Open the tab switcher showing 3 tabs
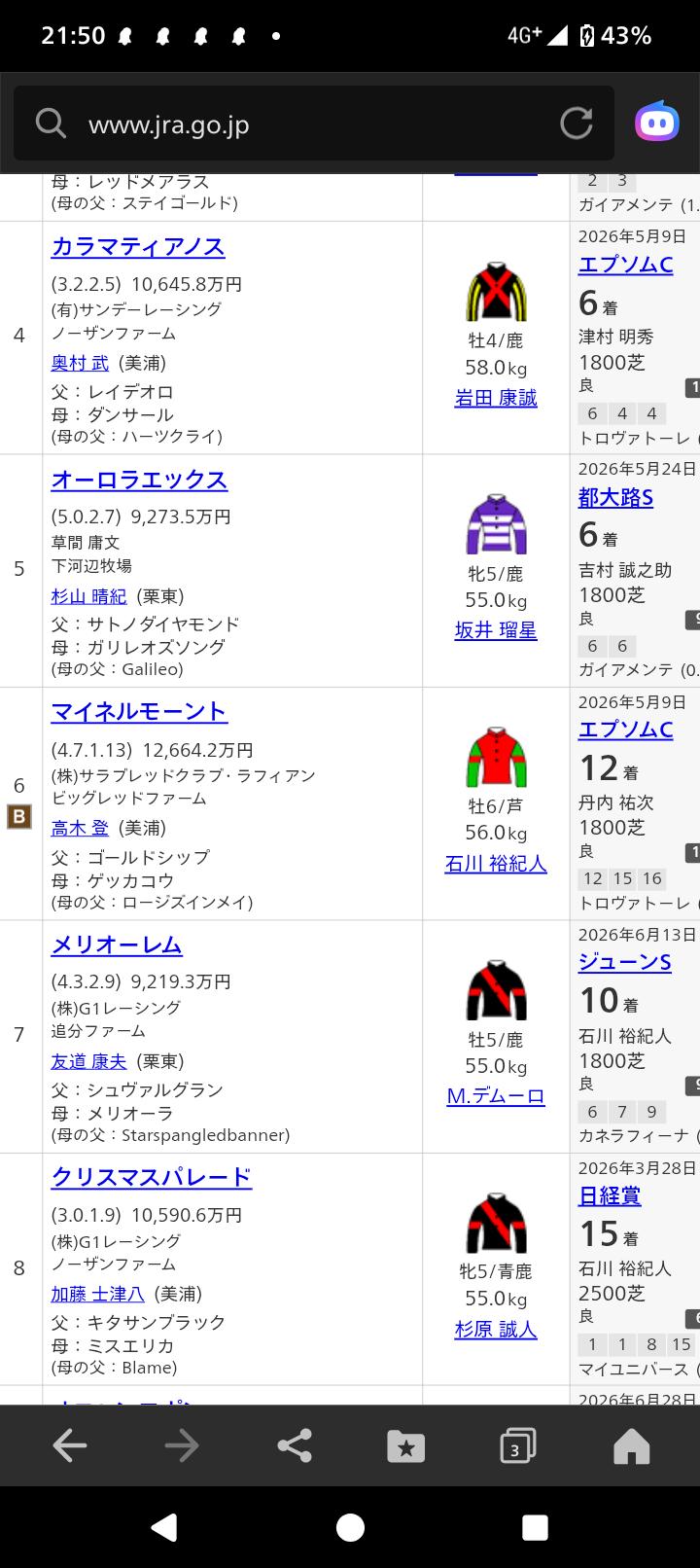The width and height of the screenshot is (700, 1568). click(x=518, y=1446)
